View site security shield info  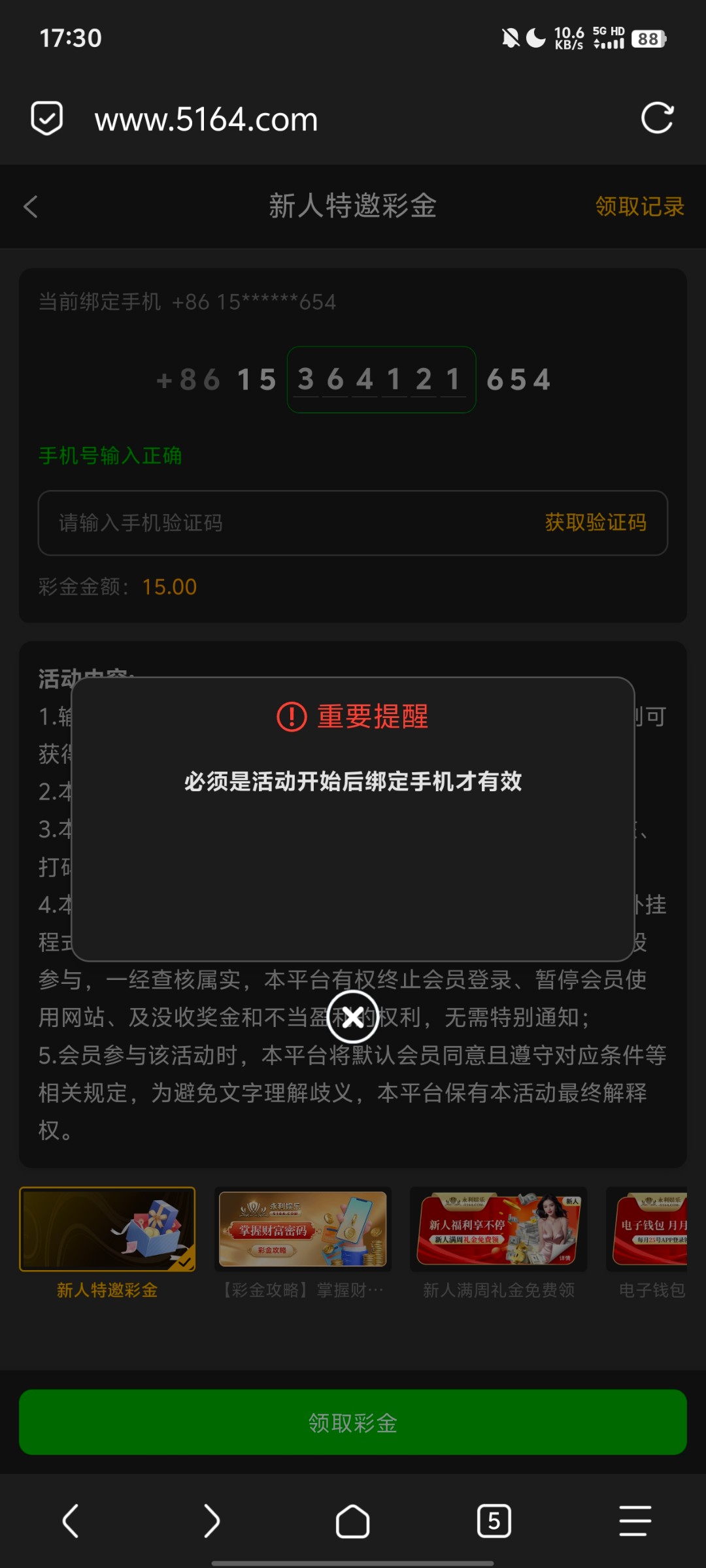pyautogui.click(x=47, y=118)
